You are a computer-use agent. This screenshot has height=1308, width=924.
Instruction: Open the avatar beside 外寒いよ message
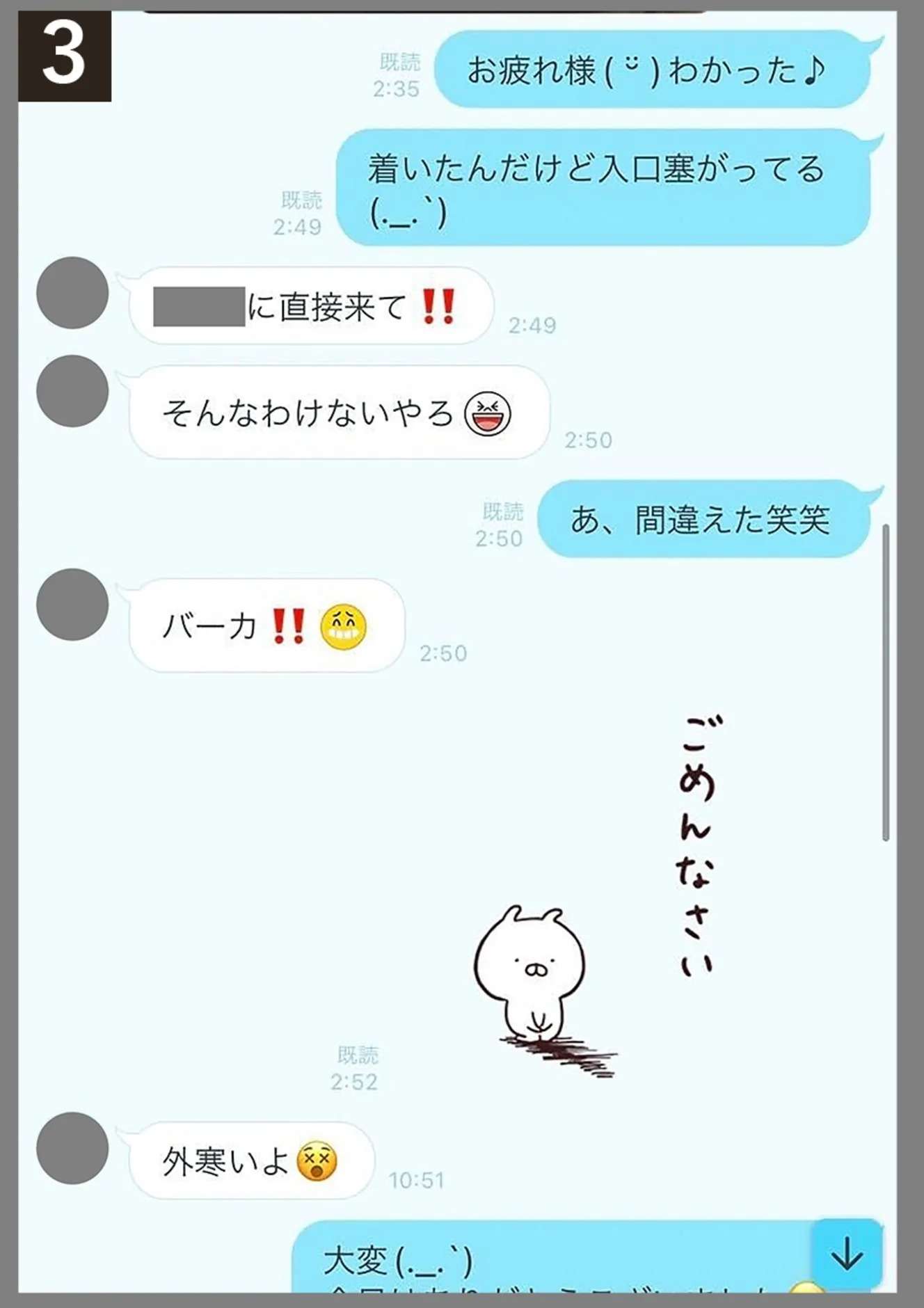point(72,1148)
